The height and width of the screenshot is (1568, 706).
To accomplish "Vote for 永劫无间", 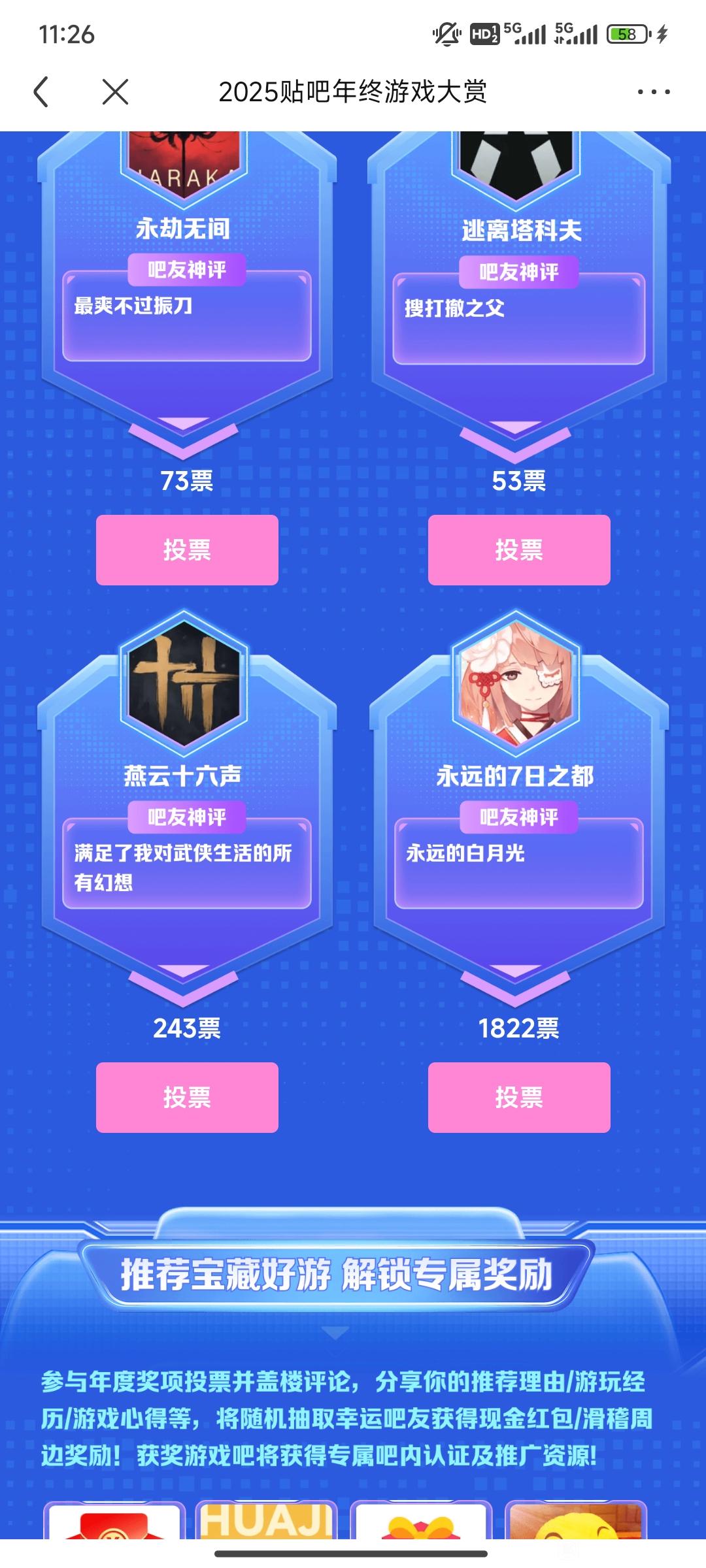I will (187, 549).
